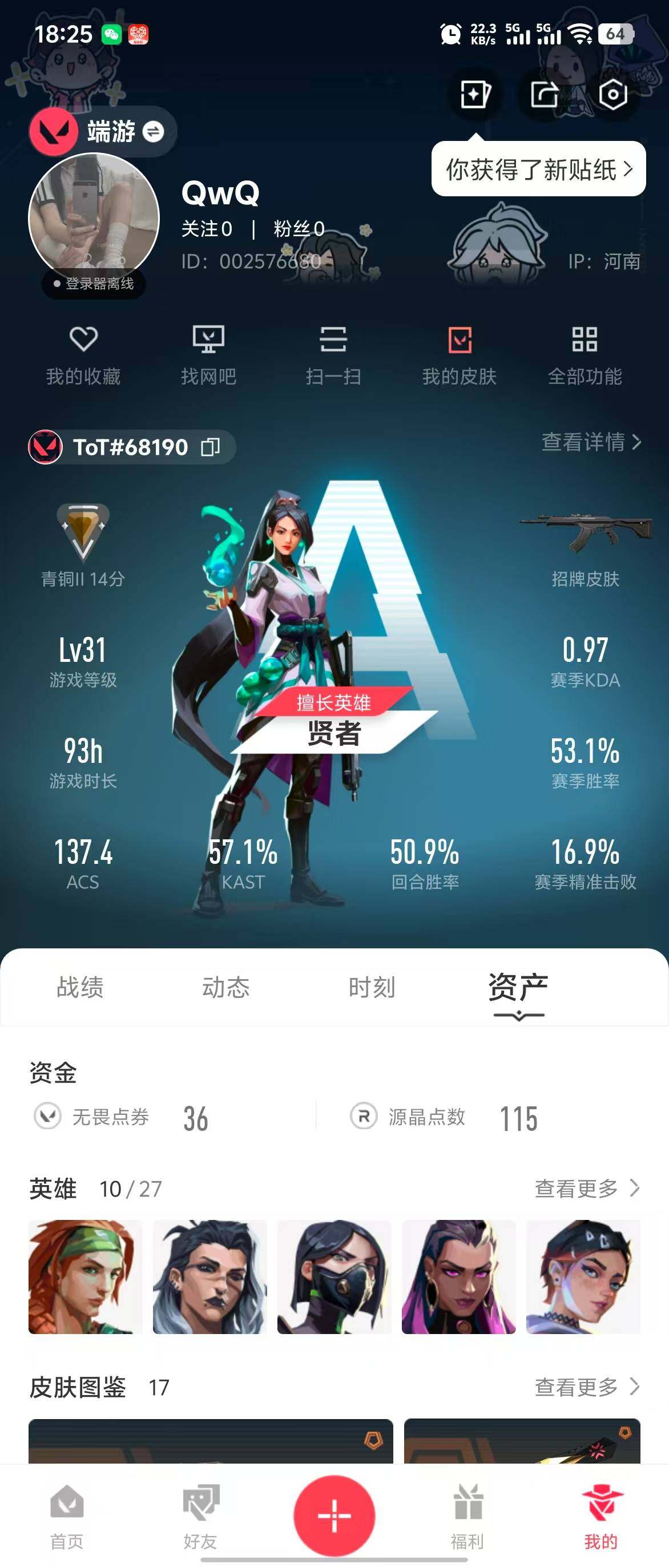The height and width of the screenshot is (1568, 669).
Task: Open 找网吧 internet cafe finder
Action: (208, 355)
